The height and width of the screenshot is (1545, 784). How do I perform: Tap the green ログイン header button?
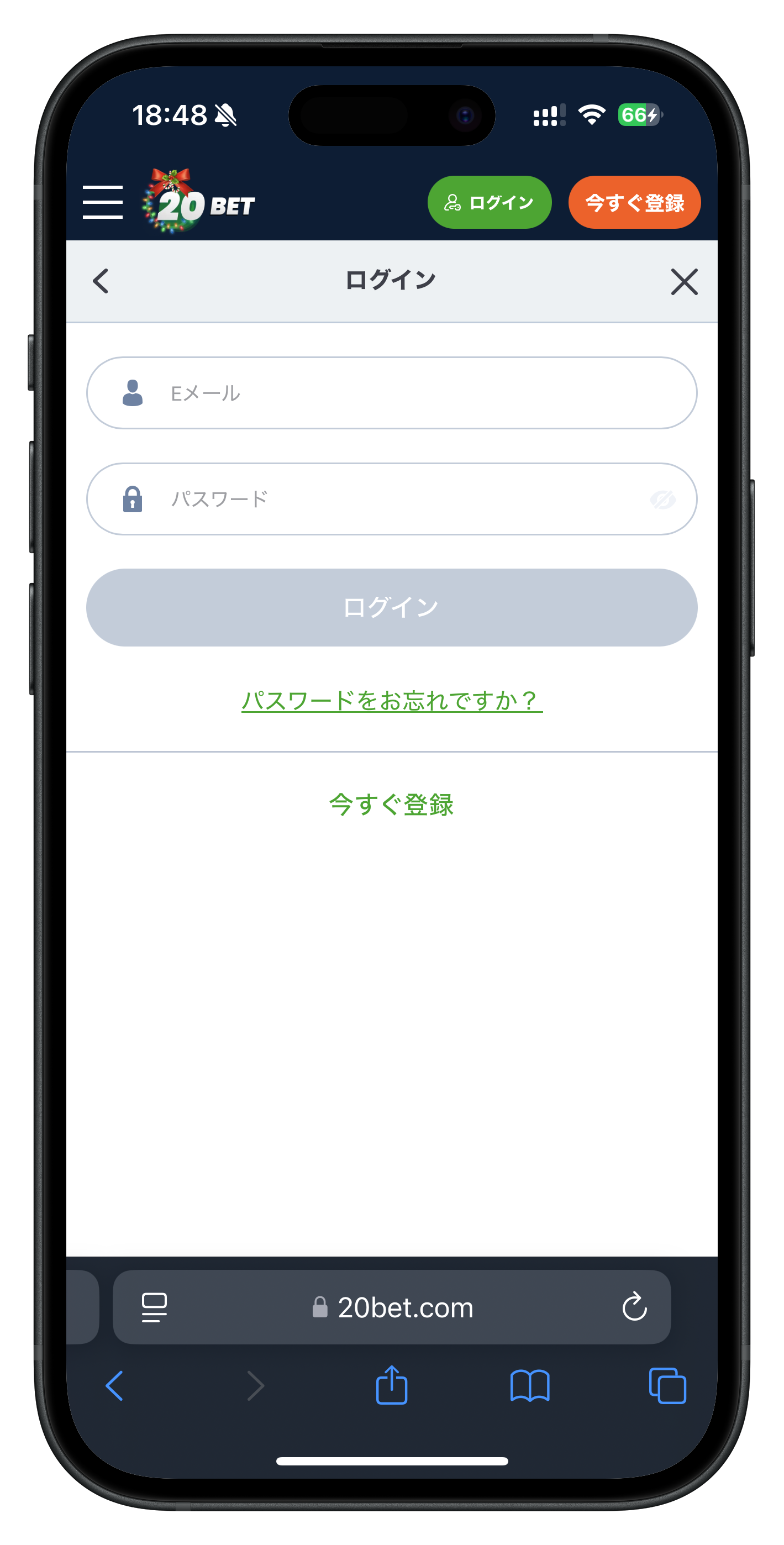(489, 203)
